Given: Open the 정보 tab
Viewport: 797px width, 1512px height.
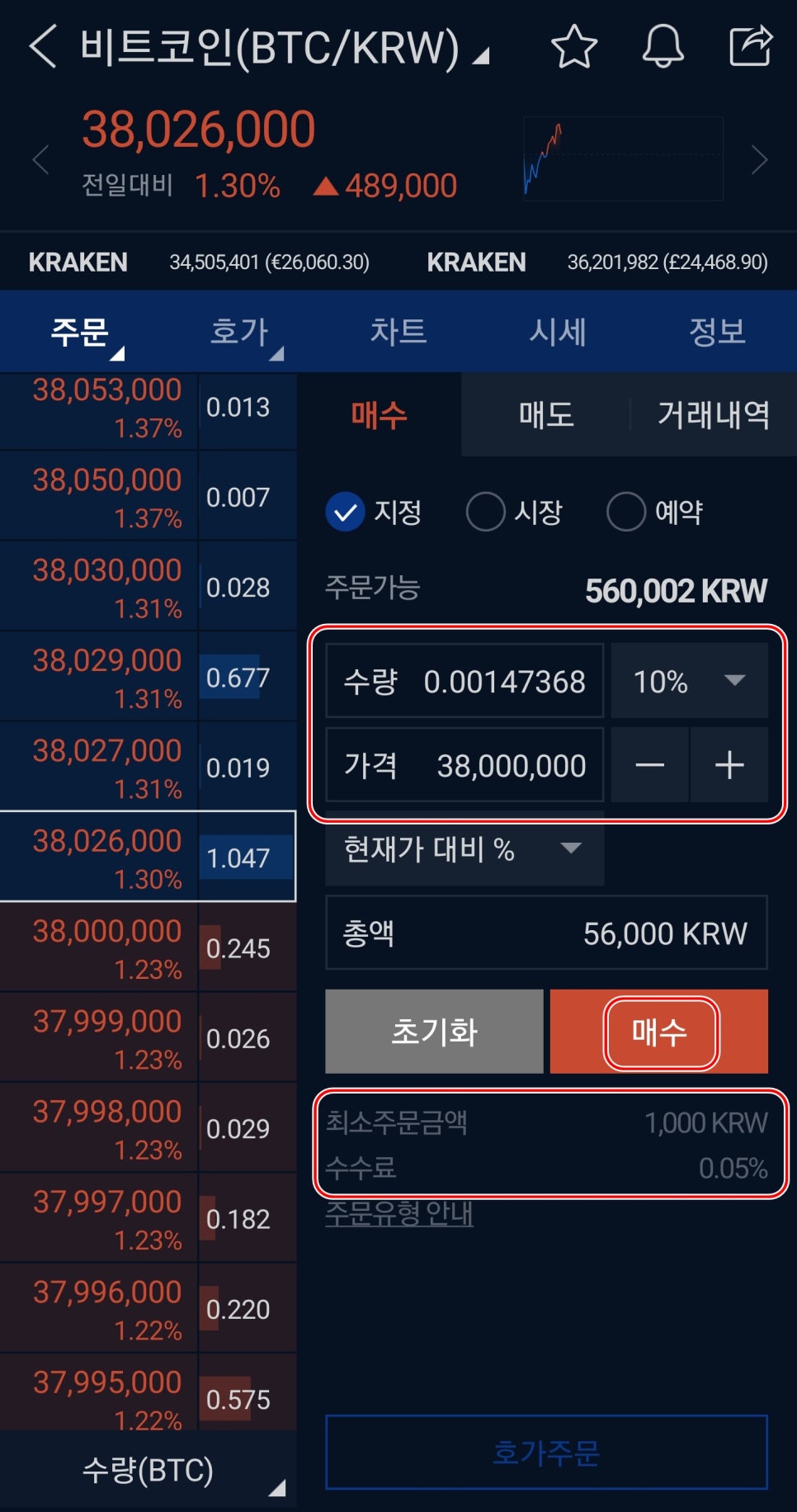Looking at the screenshot, I should coord(717,332).
